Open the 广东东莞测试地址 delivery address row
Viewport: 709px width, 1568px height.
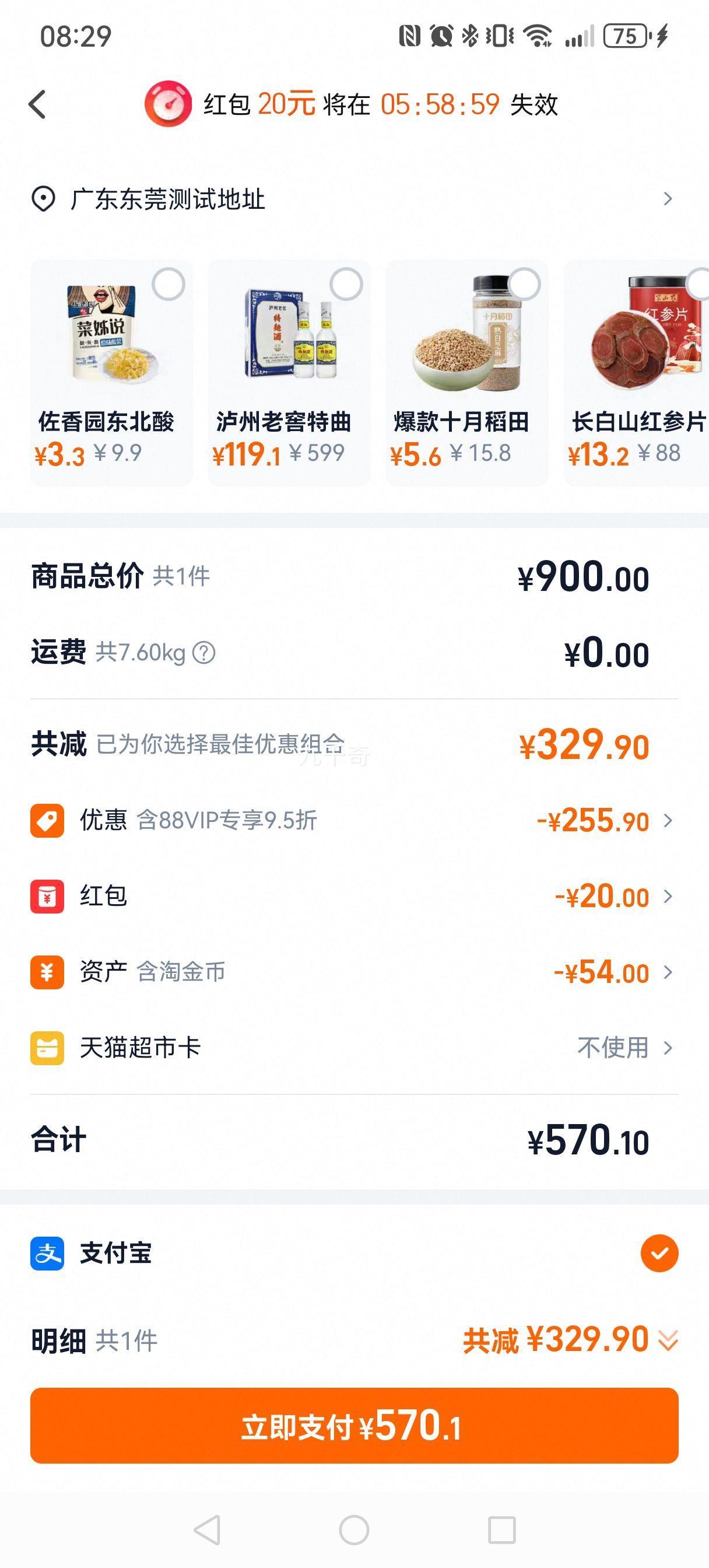coord(353,199)
